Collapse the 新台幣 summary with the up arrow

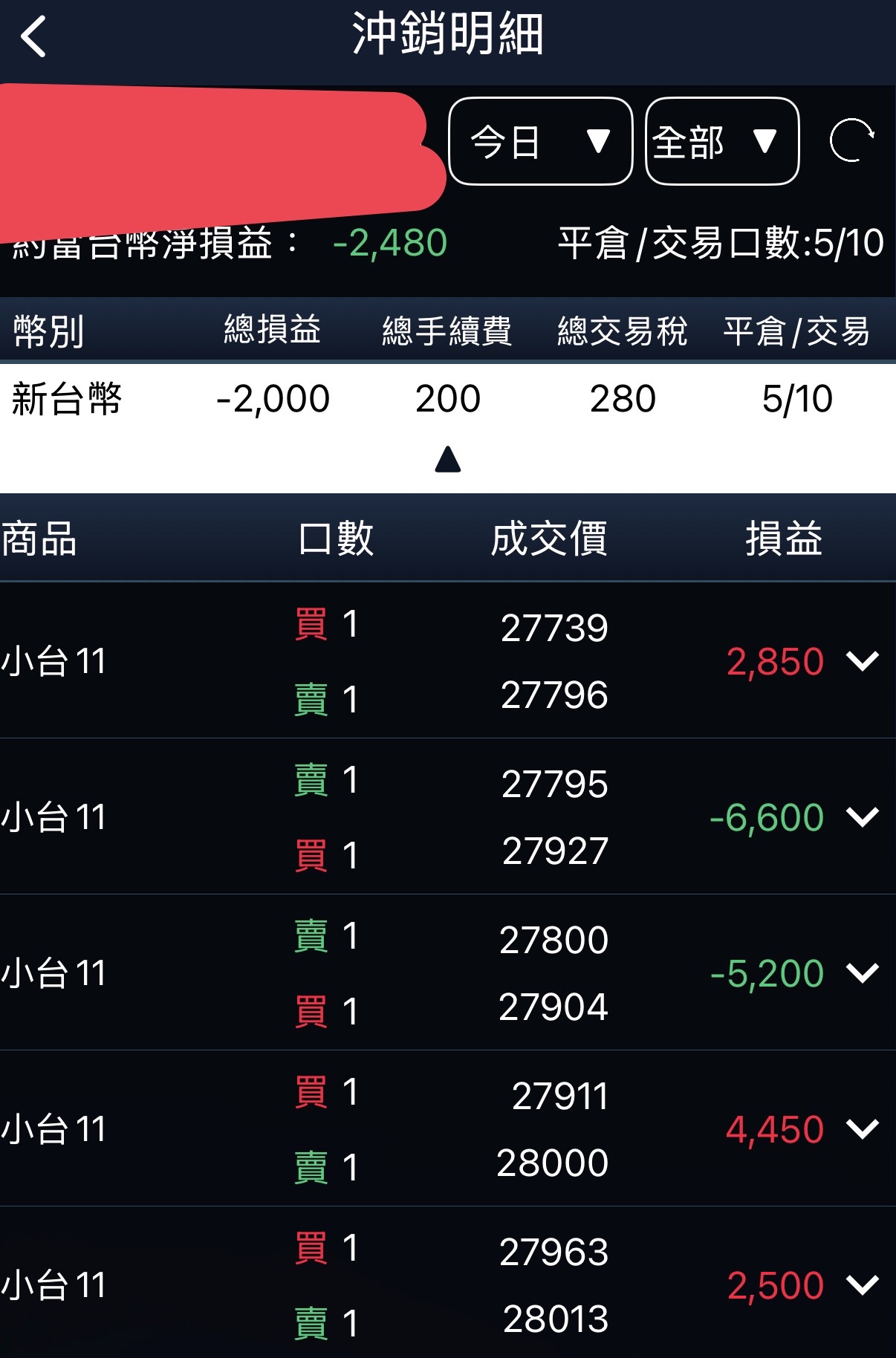point(448,460)
